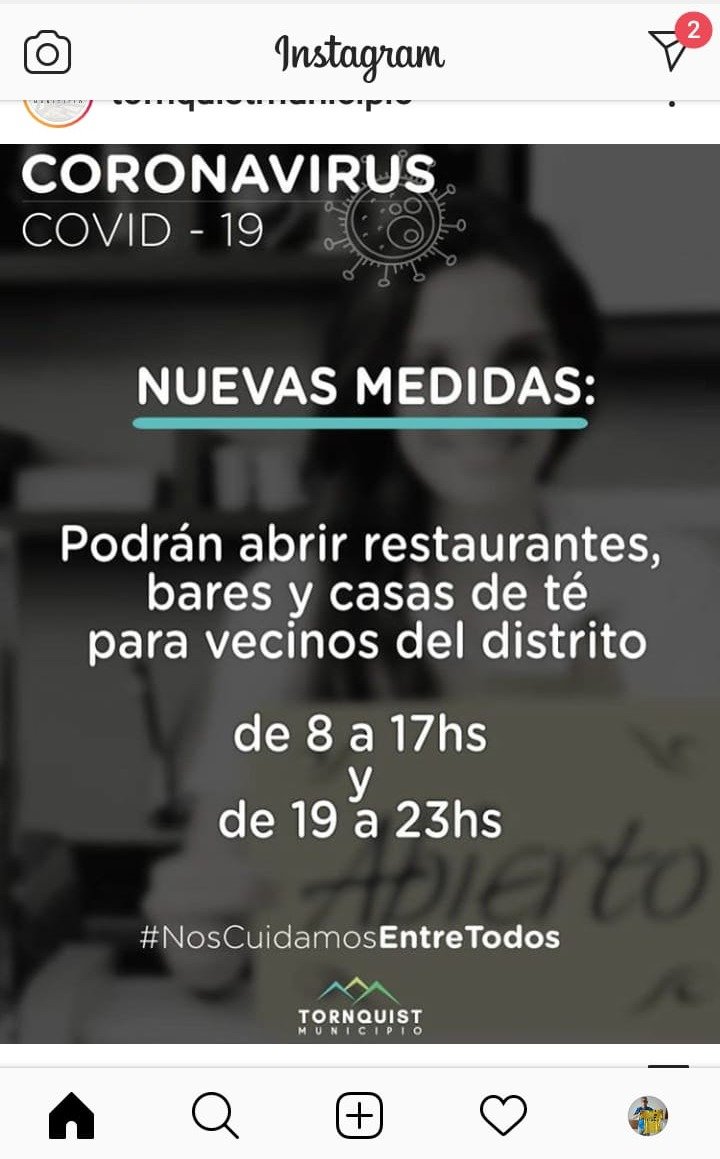Image resolution: width=720 pixels, height=1159 pixels.
Task: Open the camera from the top bar
Action: (47, 52)
